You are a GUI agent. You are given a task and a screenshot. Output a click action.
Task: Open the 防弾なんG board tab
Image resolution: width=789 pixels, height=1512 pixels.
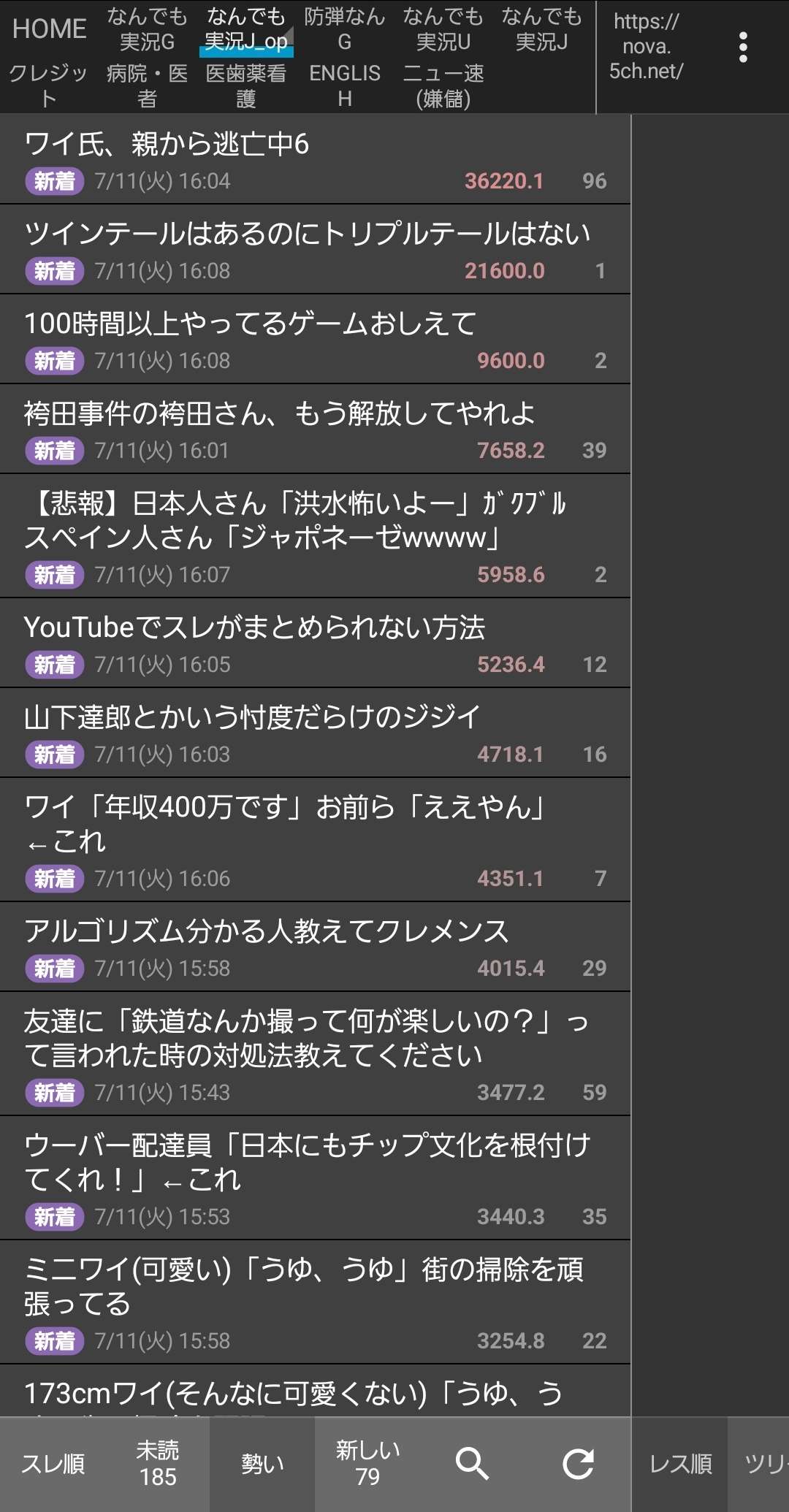pos(345,29)
